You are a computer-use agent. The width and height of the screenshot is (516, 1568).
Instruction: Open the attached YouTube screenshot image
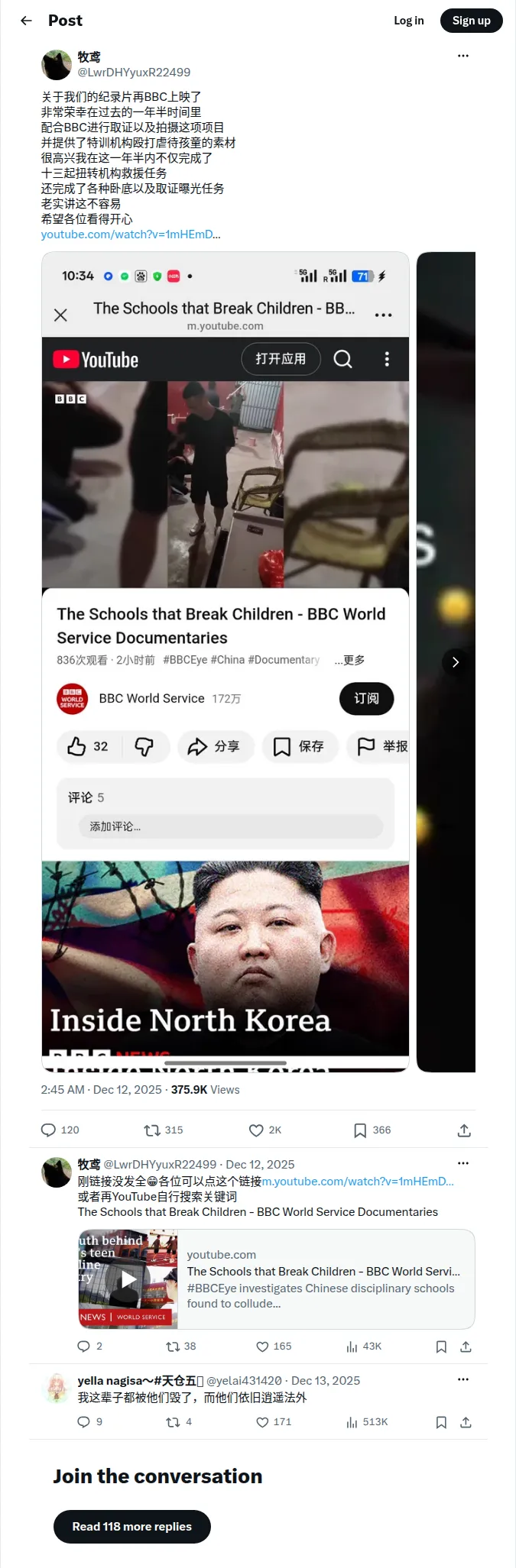[226, 661]
